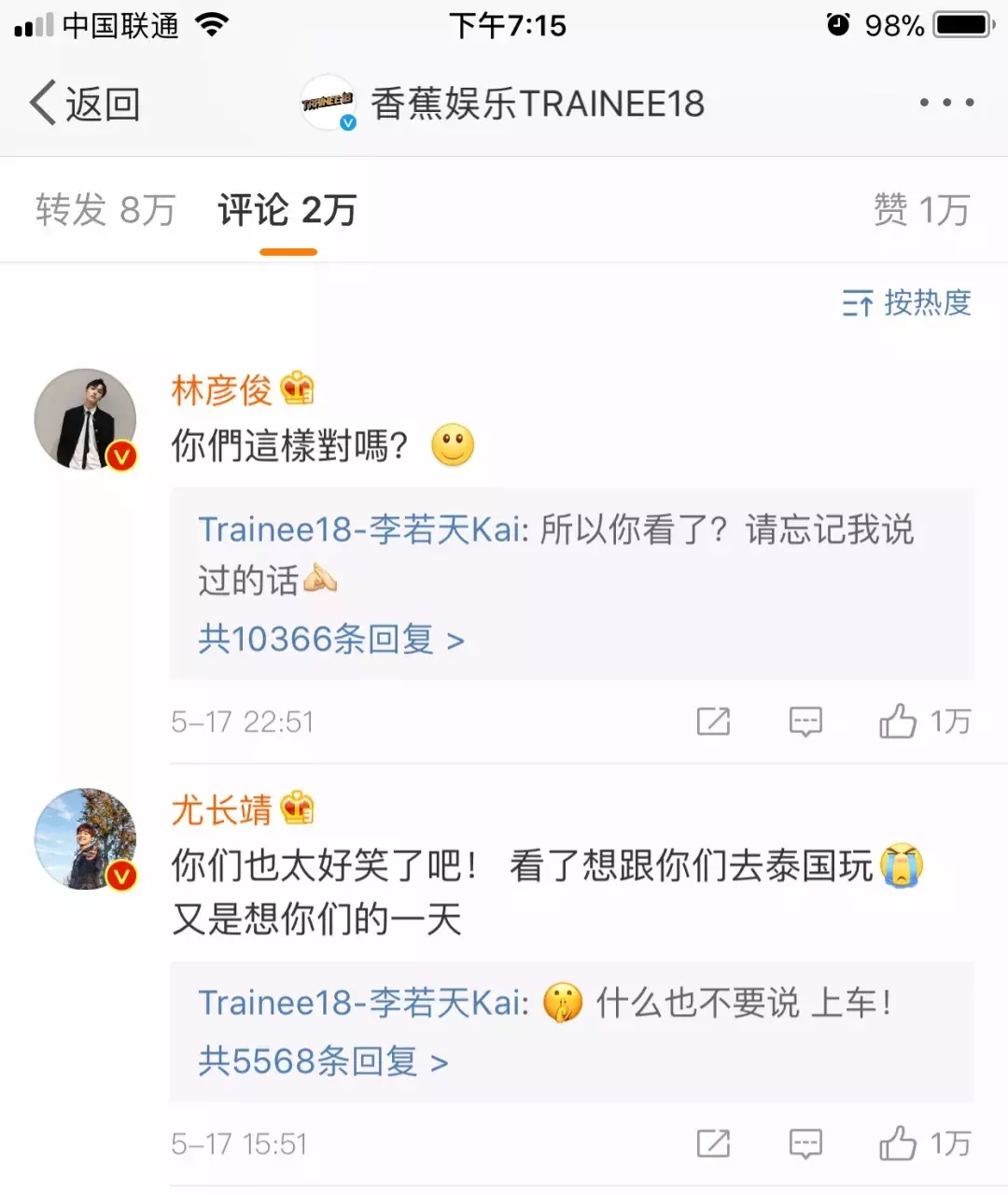Screen dimensions: 1008x1195
Task: Repost 尤长靖's comment
Action: tap(713, 1144)
